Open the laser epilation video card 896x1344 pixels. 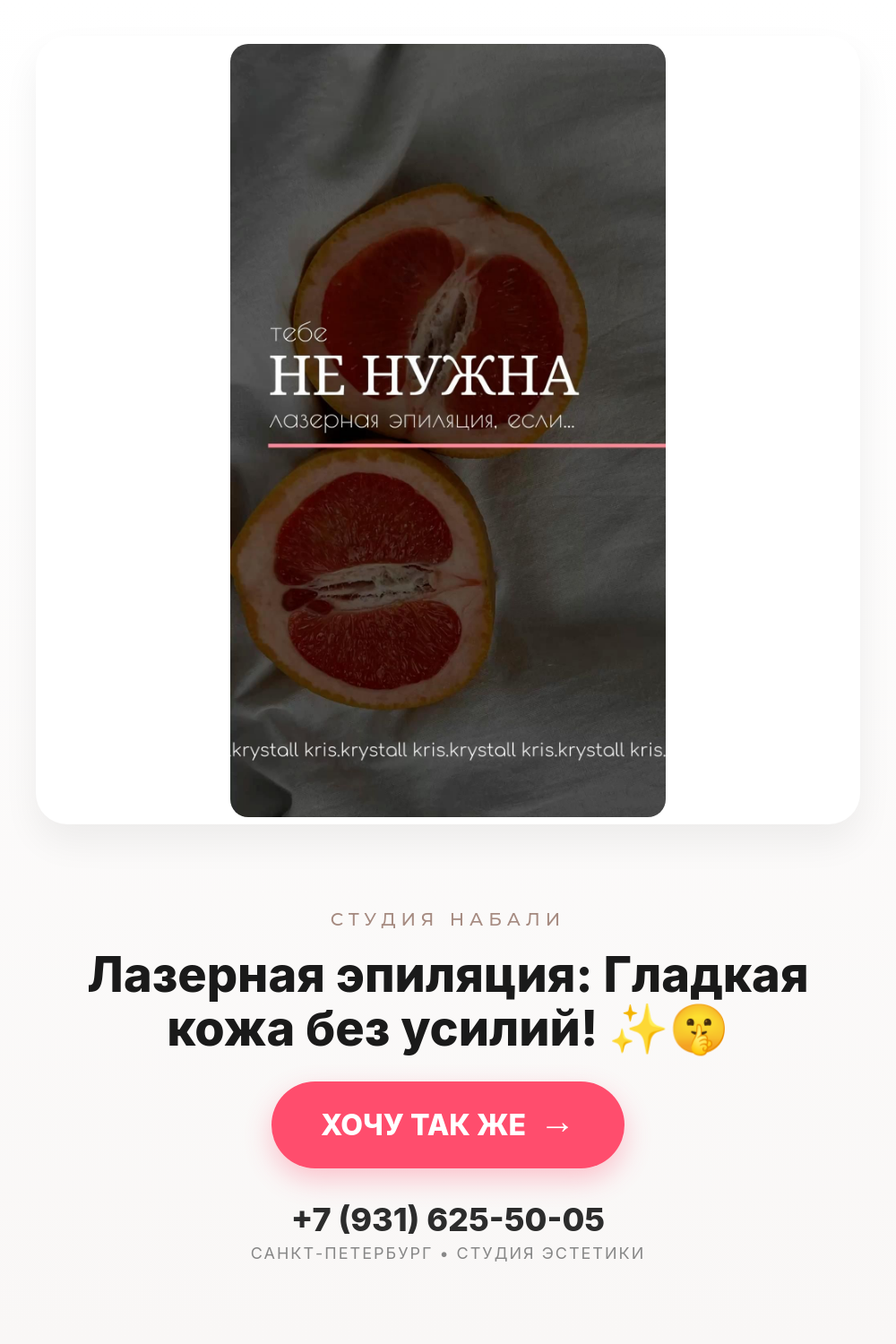[448, 430]
